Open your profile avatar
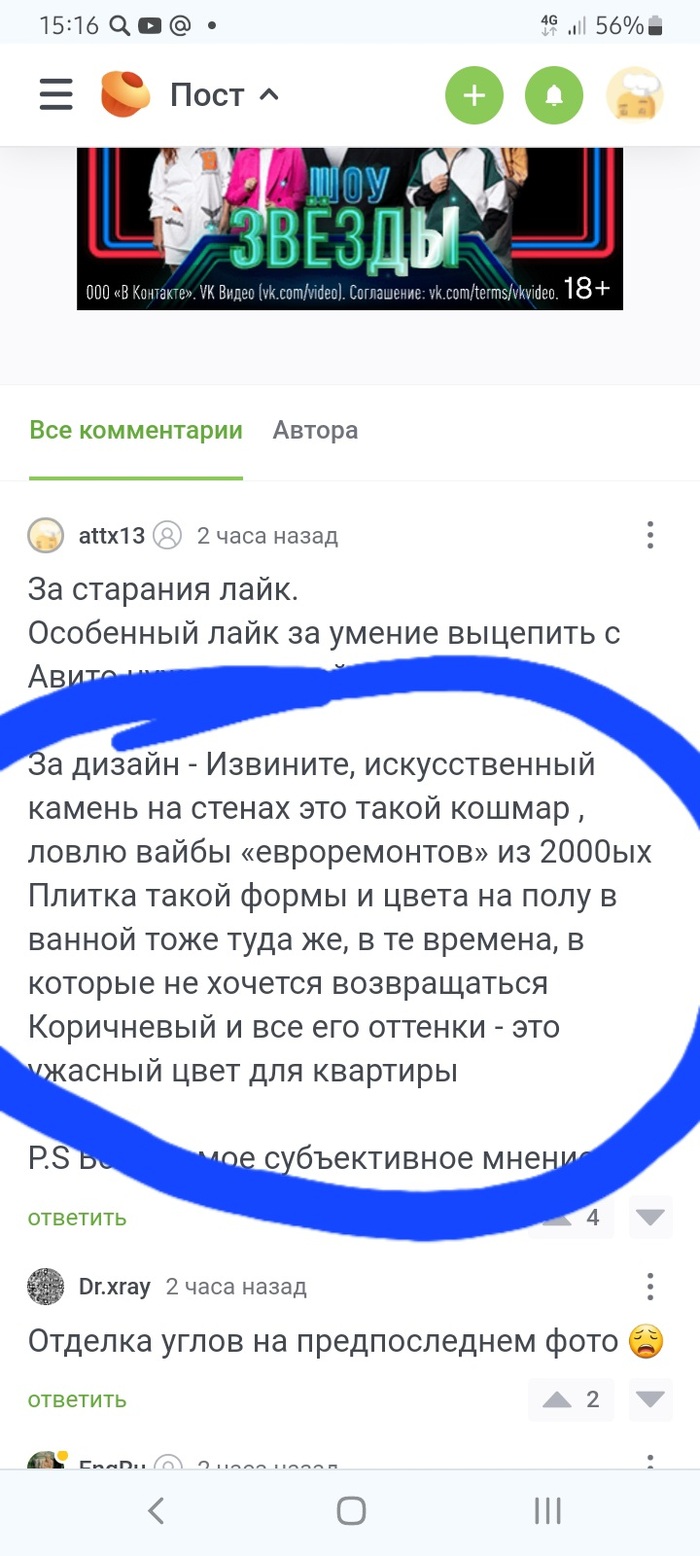This screenshot has width=700, height=1556. click(x=635, y=95)
